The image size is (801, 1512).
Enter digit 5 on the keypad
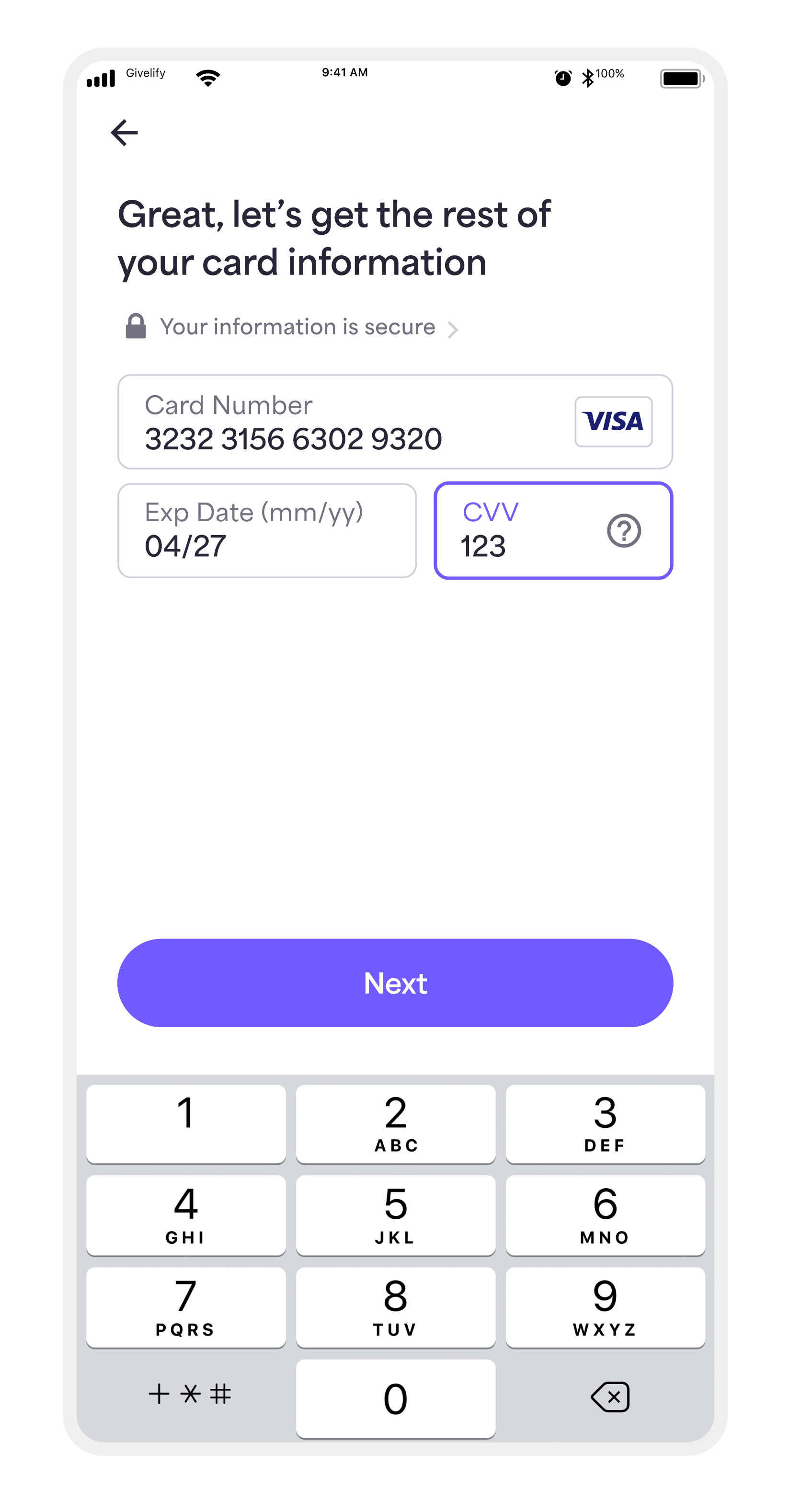[396, 1215]
